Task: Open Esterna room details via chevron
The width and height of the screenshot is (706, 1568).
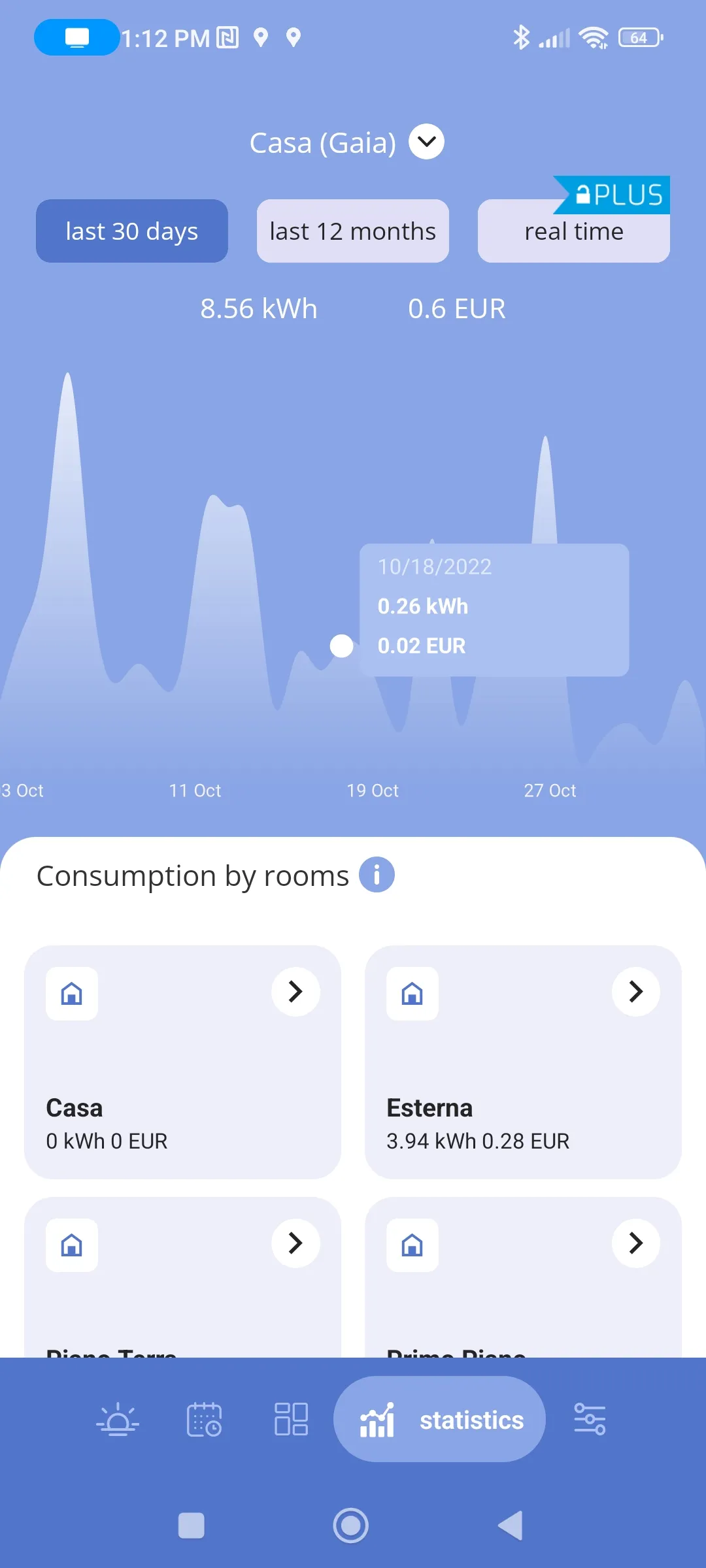Action: tap(635, 992)
